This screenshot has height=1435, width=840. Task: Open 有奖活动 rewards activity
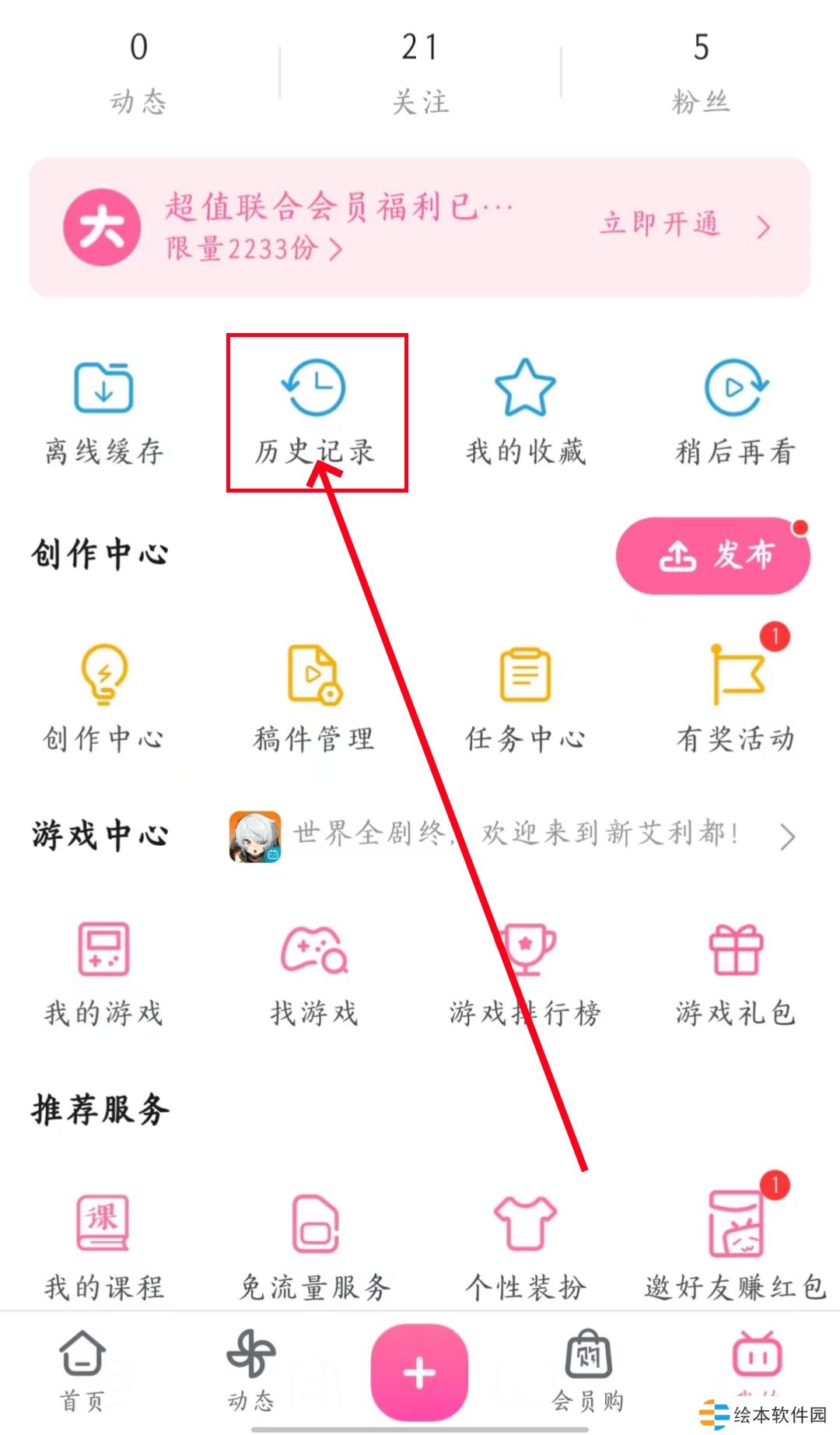[735, 696]
